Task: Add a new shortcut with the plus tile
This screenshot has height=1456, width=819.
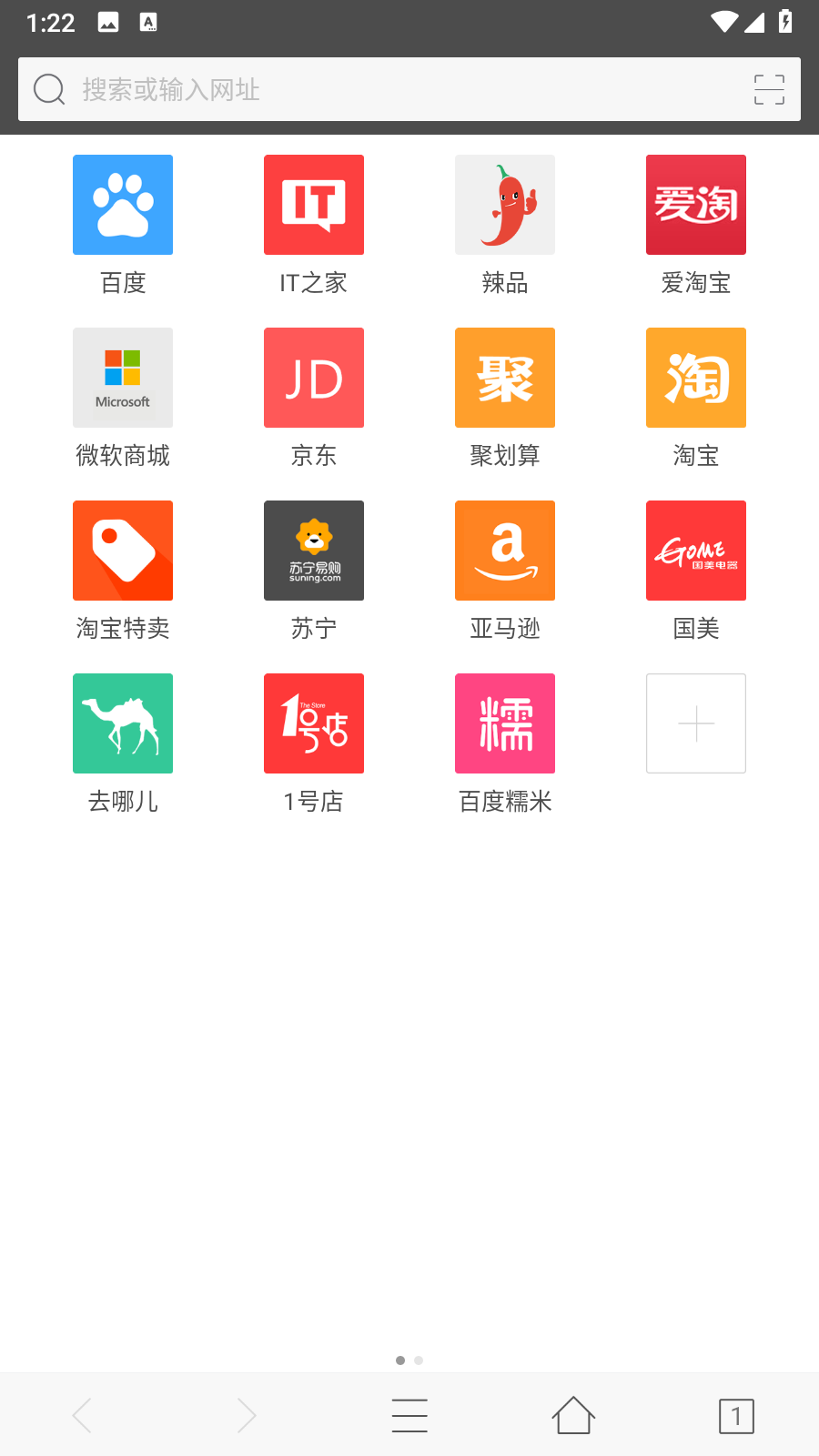Action: tap(696, 723)
